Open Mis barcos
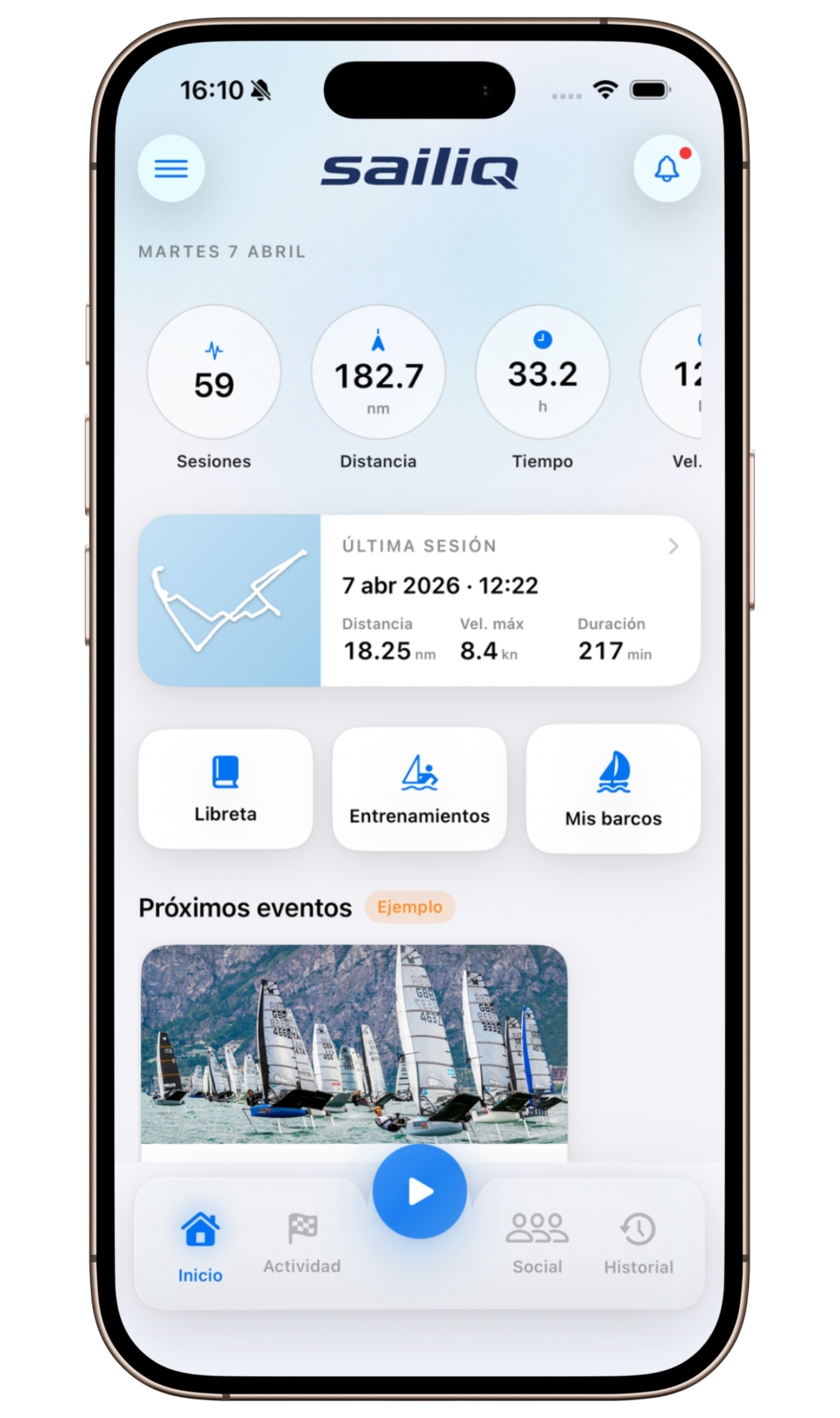The image size is (840, 1418). click(x=613, y=788)
